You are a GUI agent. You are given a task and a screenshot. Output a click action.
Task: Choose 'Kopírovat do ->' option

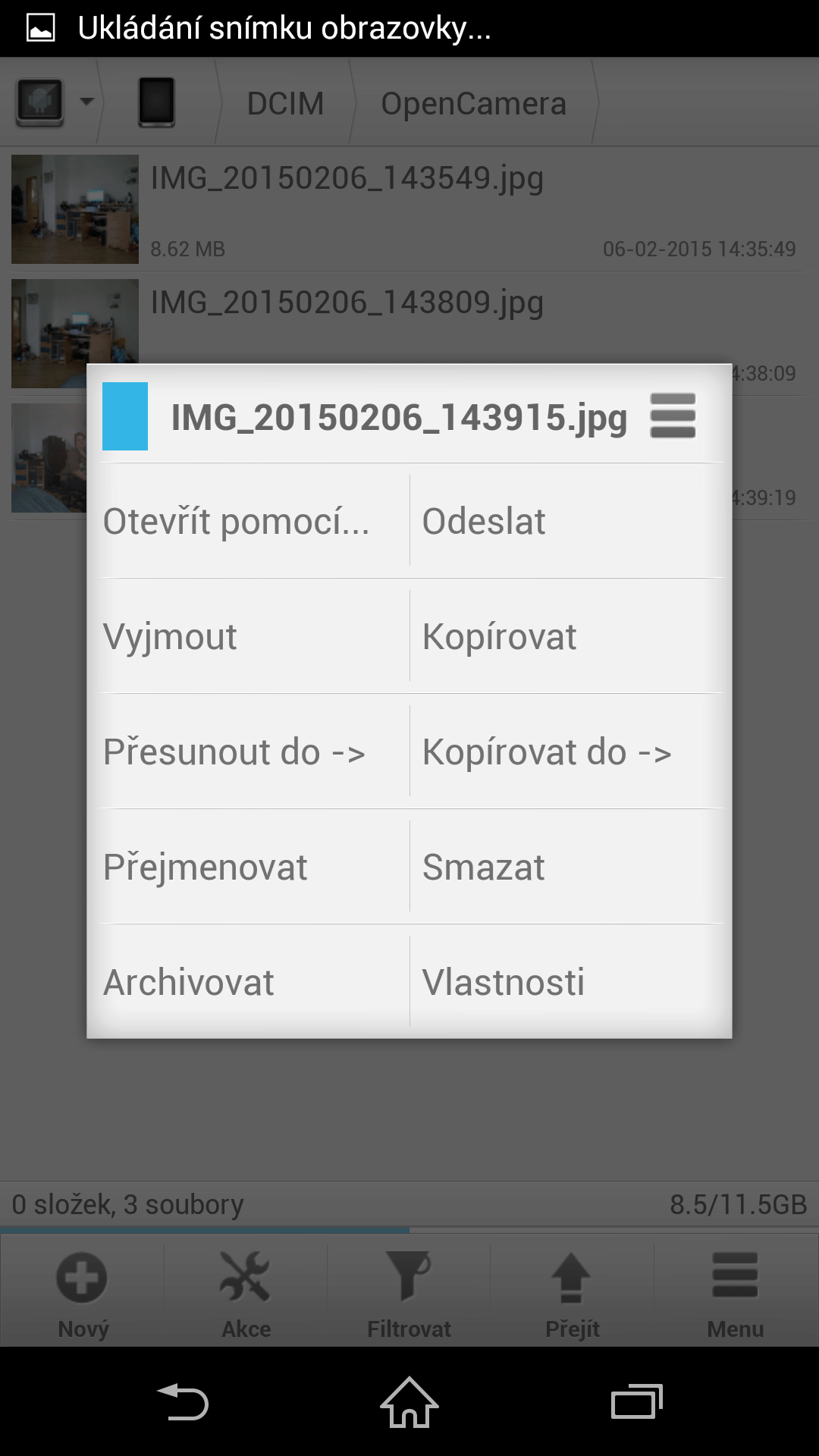[567, 752]
